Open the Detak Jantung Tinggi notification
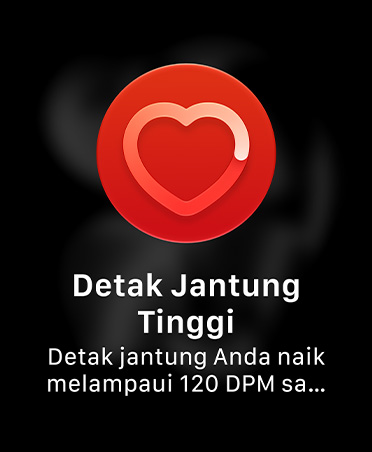 click(x=186, y=230)
